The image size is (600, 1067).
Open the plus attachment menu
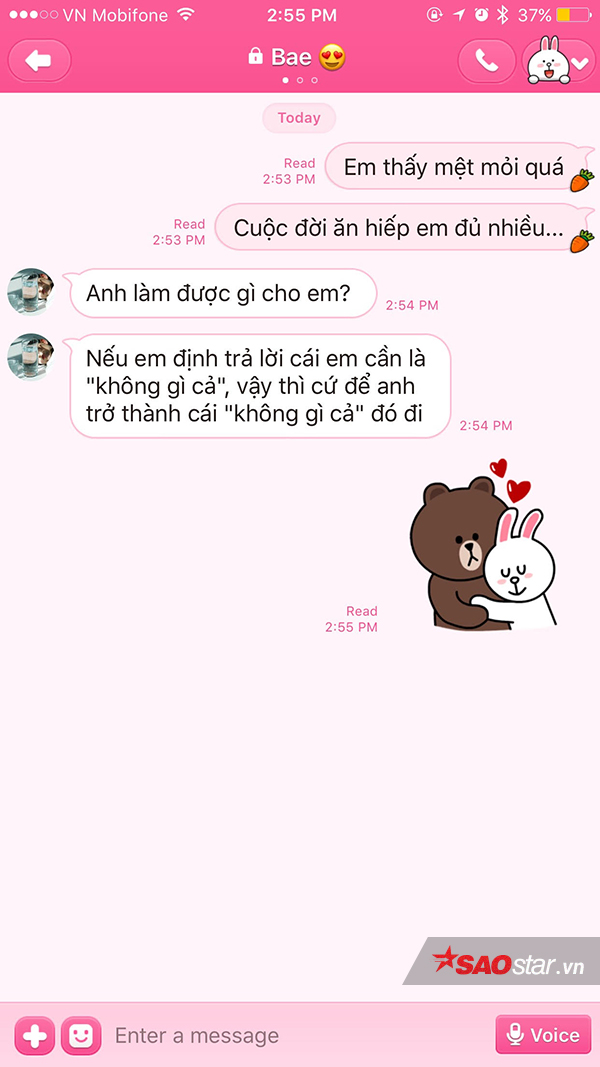(x=35, y=1035)
